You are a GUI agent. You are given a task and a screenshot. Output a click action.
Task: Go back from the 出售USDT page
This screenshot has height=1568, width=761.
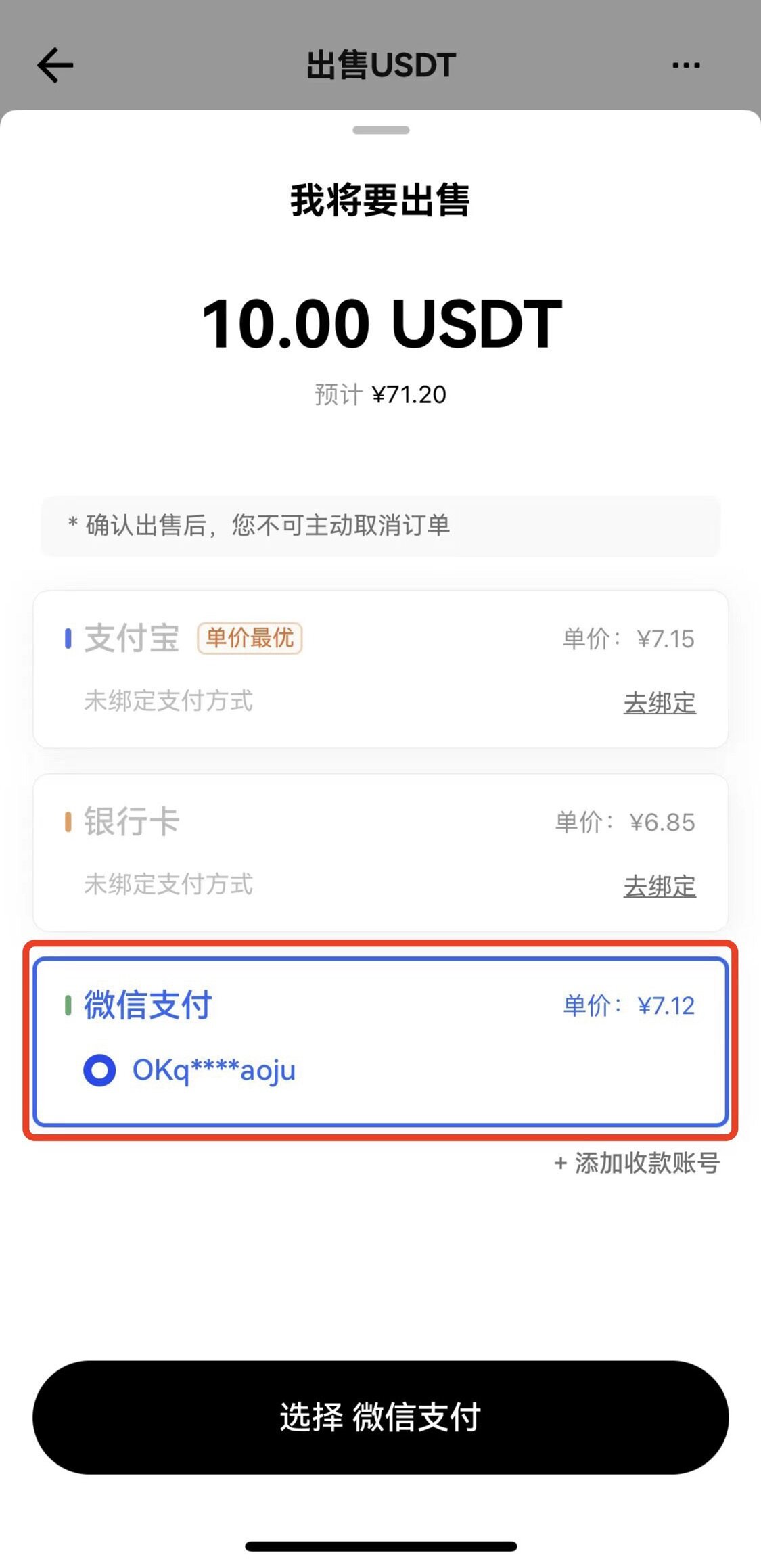(55, 66)
